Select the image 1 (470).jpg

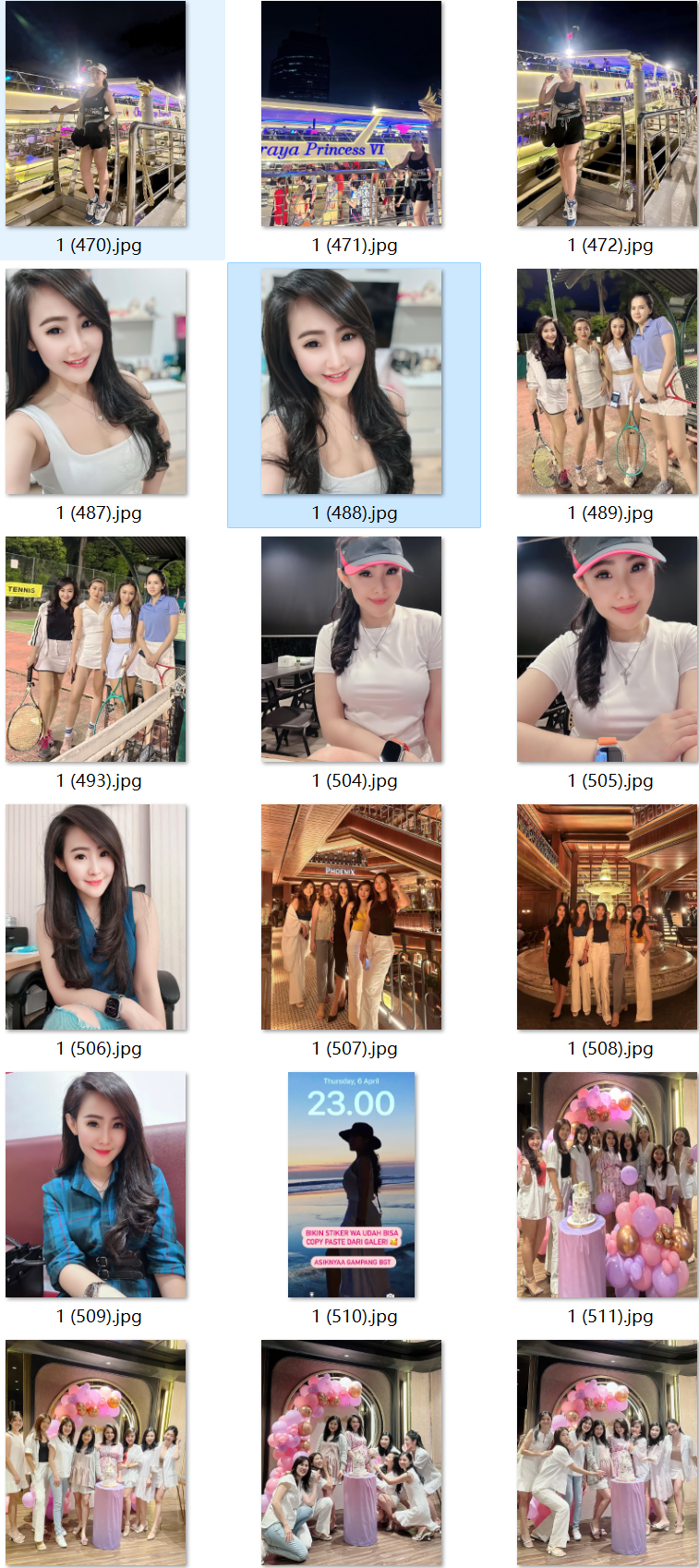96,115
